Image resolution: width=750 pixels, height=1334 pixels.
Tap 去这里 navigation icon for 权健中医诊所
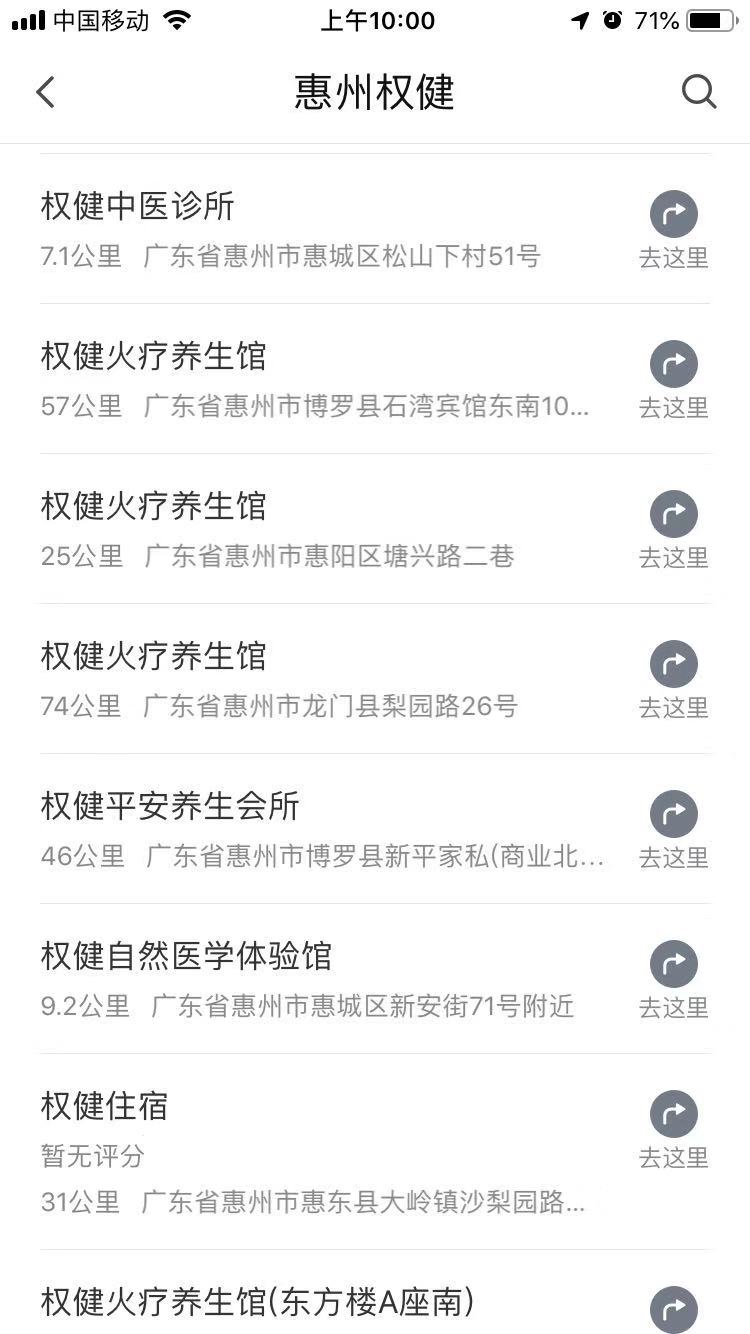coord(673,214)
